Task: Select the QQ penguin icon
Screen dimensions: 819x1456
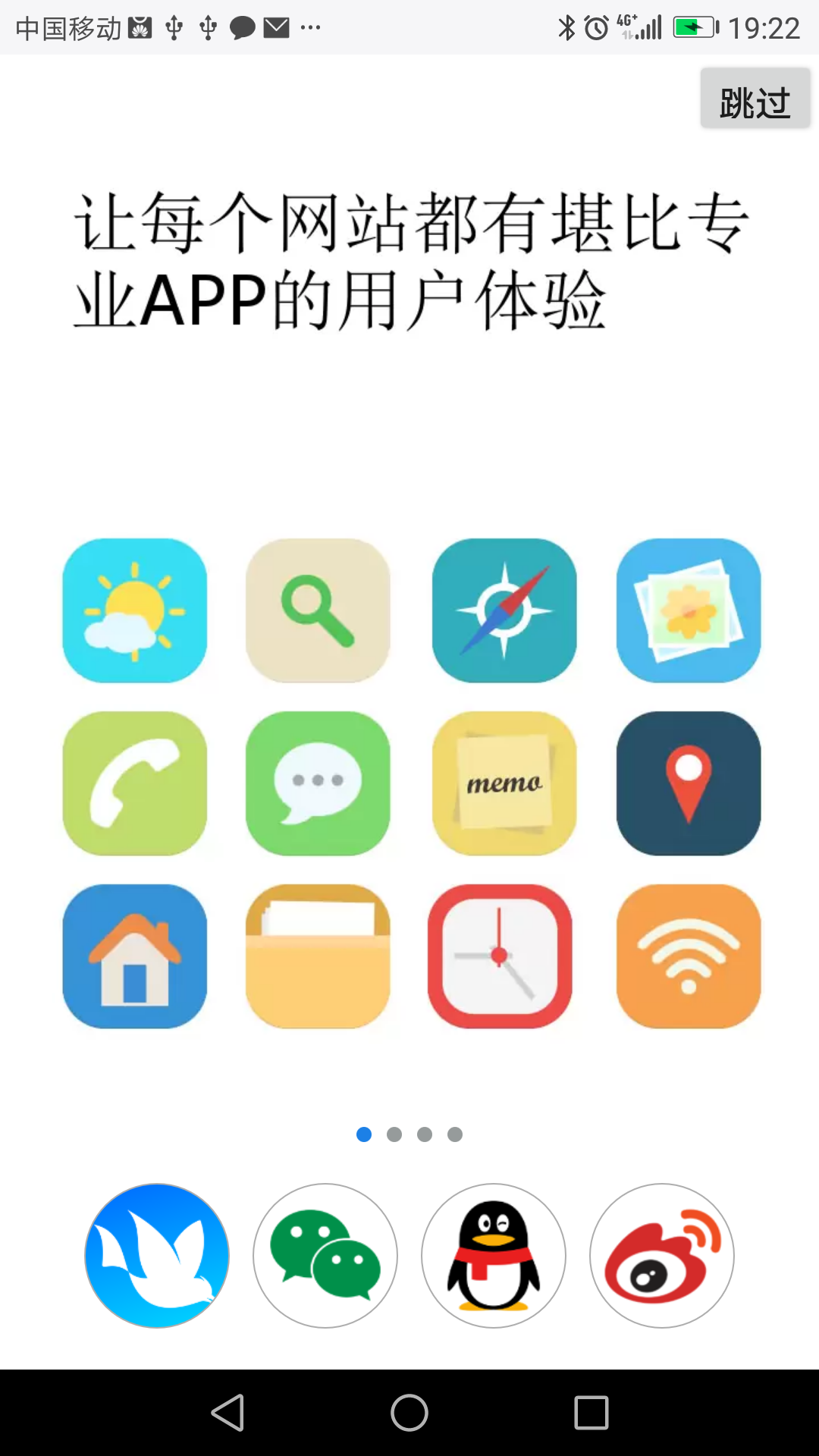Action: (x=494, y=1257)
